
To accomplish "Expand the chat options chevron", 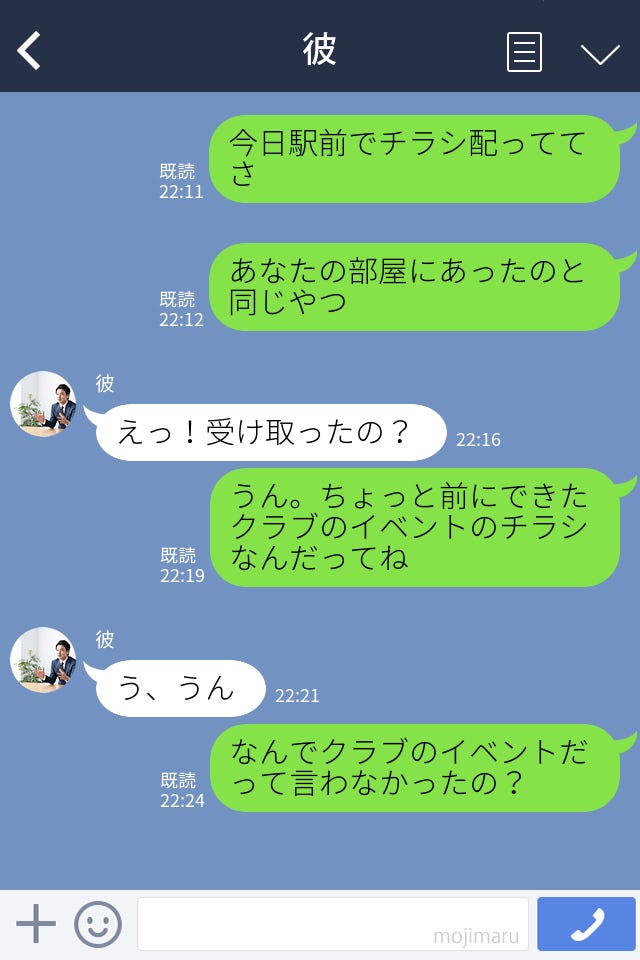I will (x=600, y=53).
